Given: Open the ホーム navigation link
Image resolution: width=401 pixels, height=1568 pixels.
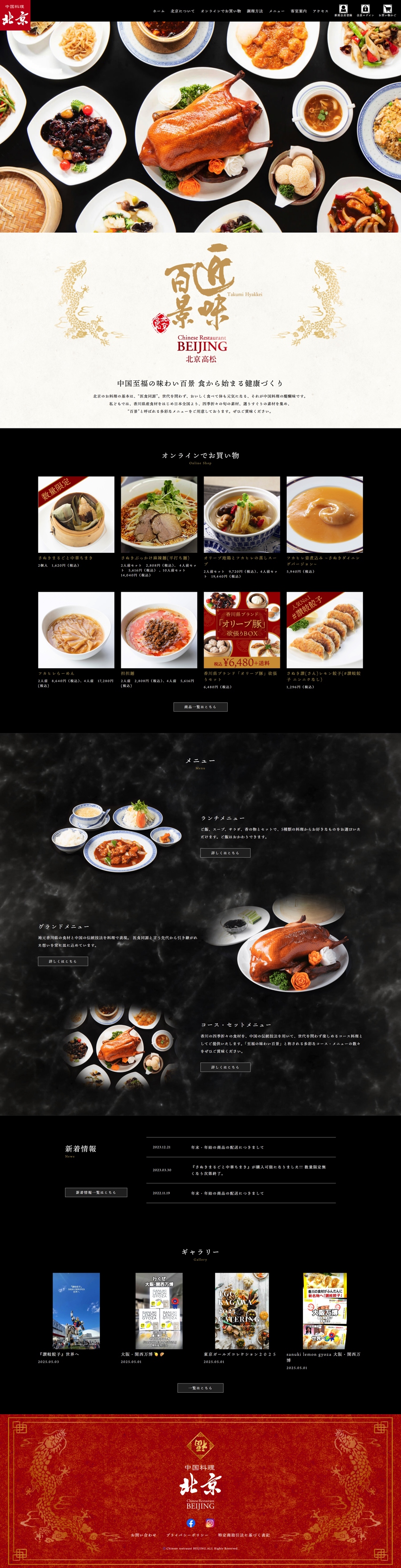Looking at the screenshot, I should (159, 11).
